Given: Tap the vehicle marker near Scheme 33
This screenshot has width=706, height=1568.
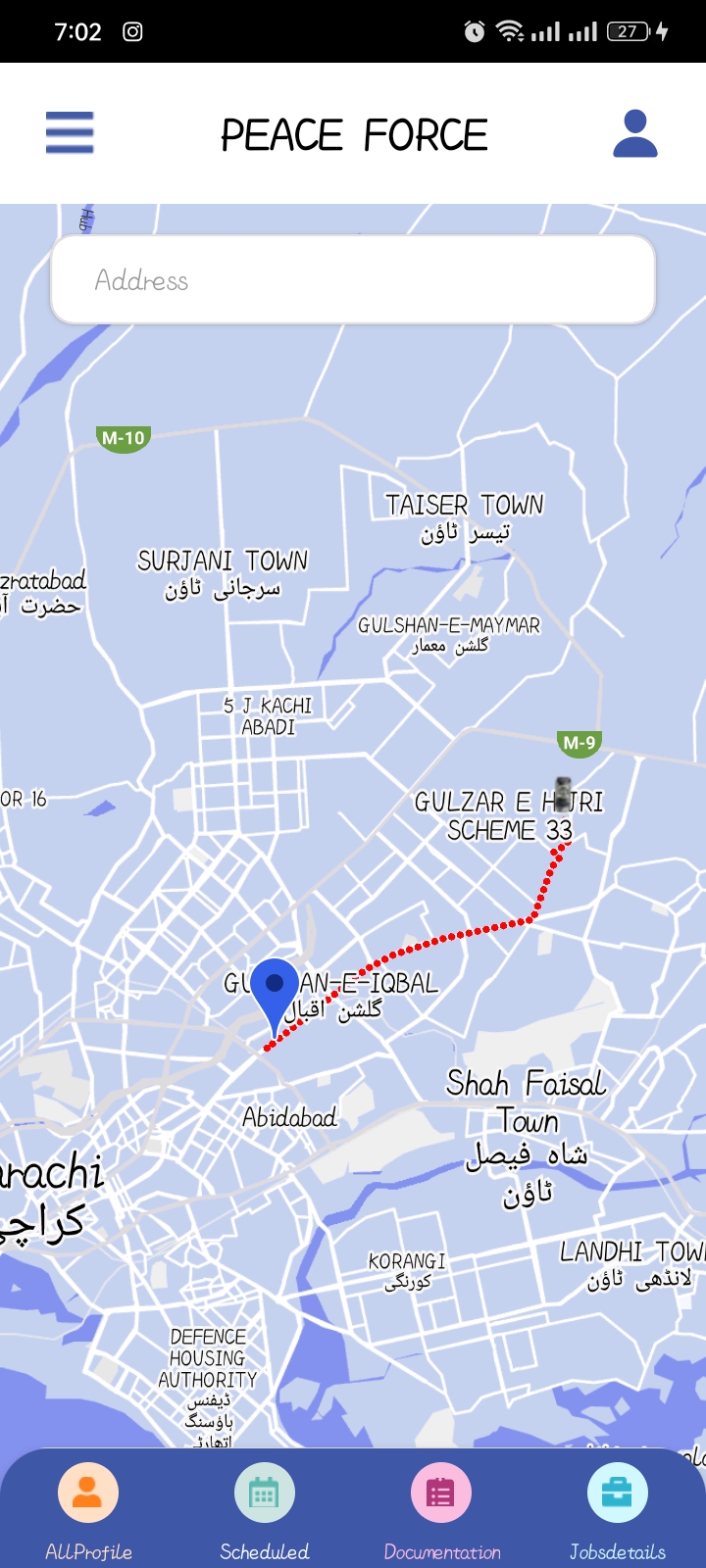Looking at the screenshot, I should [x=563, y=794].
